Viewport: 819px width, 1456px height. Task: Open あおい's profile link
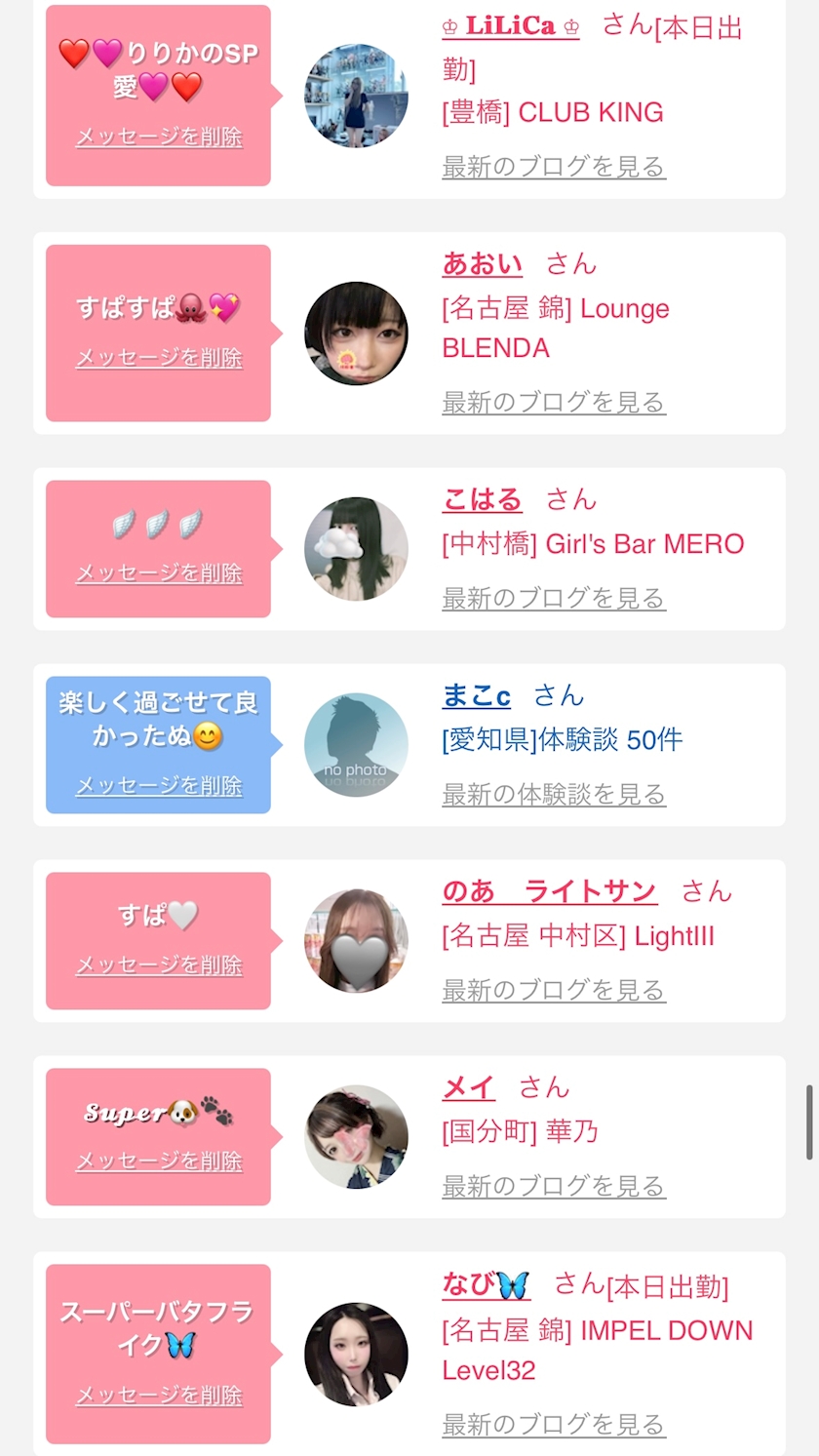click(482, 263)
